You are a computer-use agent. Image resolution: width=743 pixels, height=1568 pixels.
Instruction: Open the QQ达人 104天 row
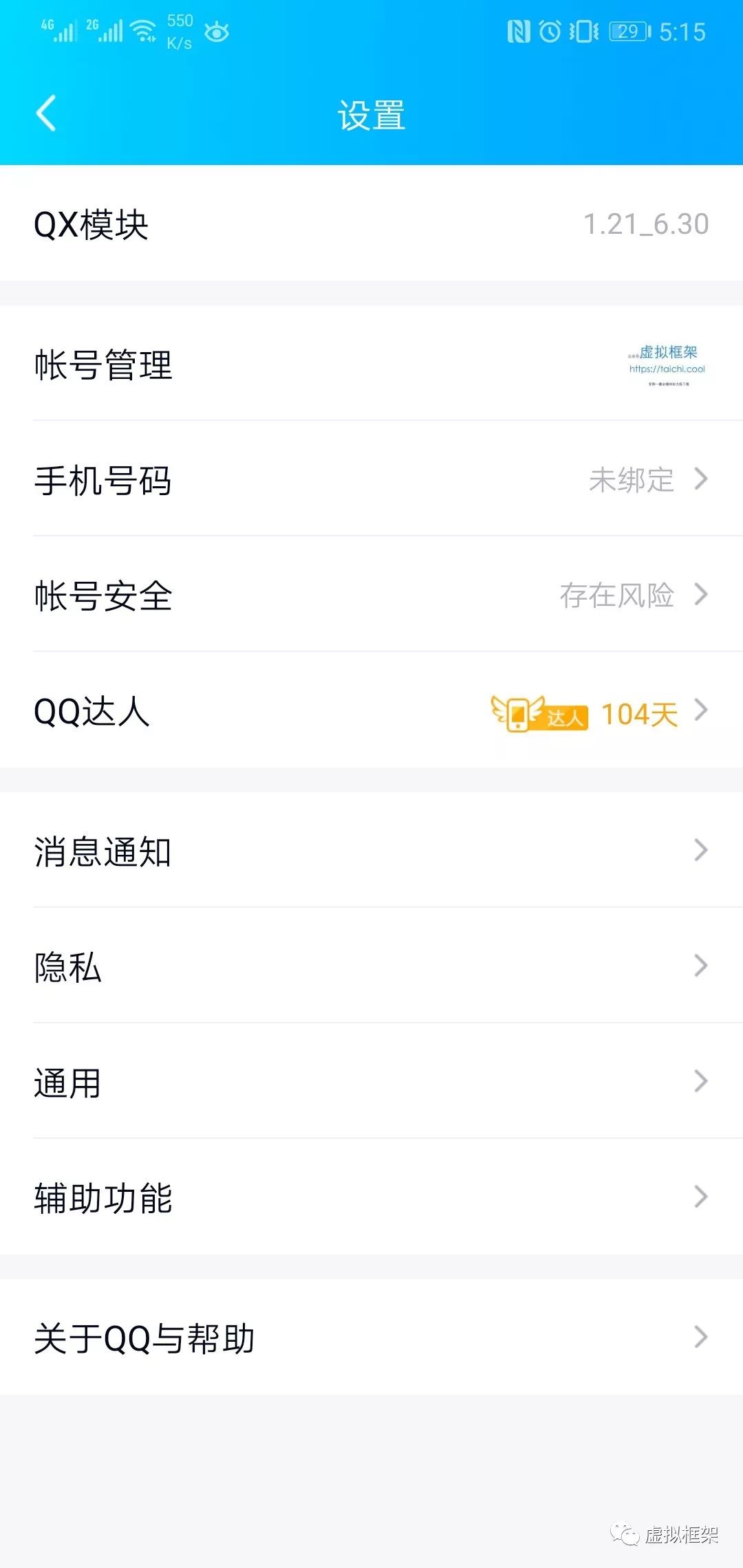371,710
